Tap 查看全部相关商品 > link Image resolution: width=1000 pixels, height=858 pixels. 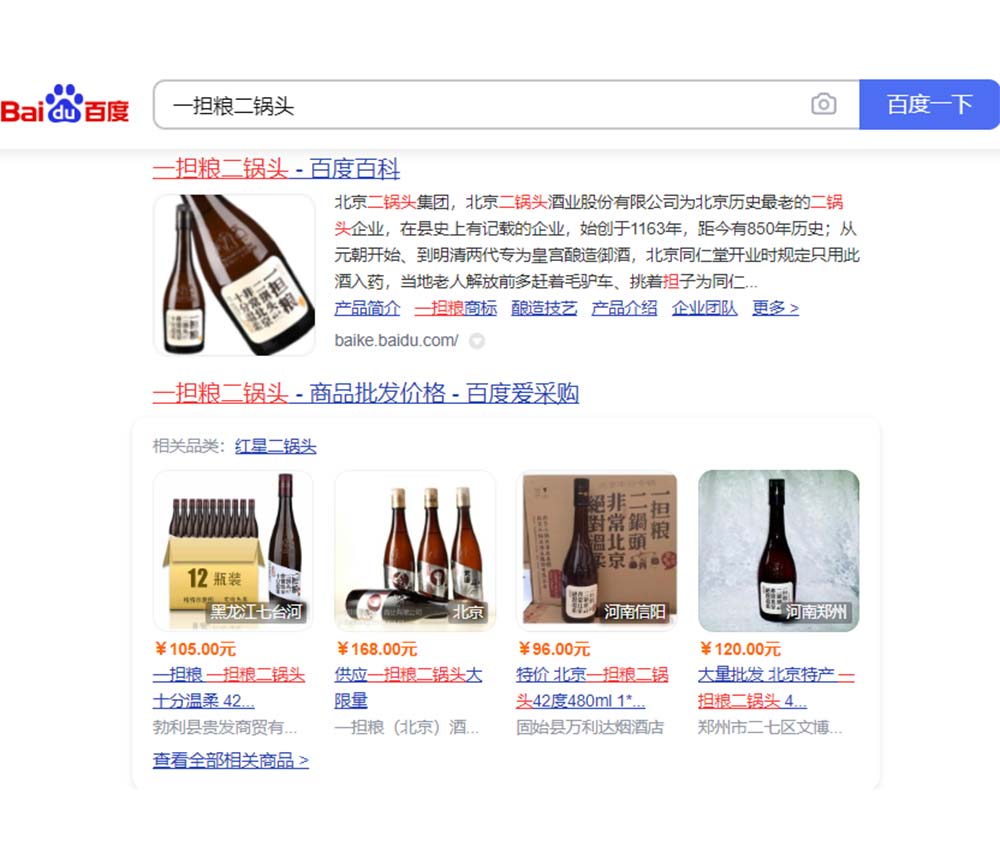click(x=230, y=761)
